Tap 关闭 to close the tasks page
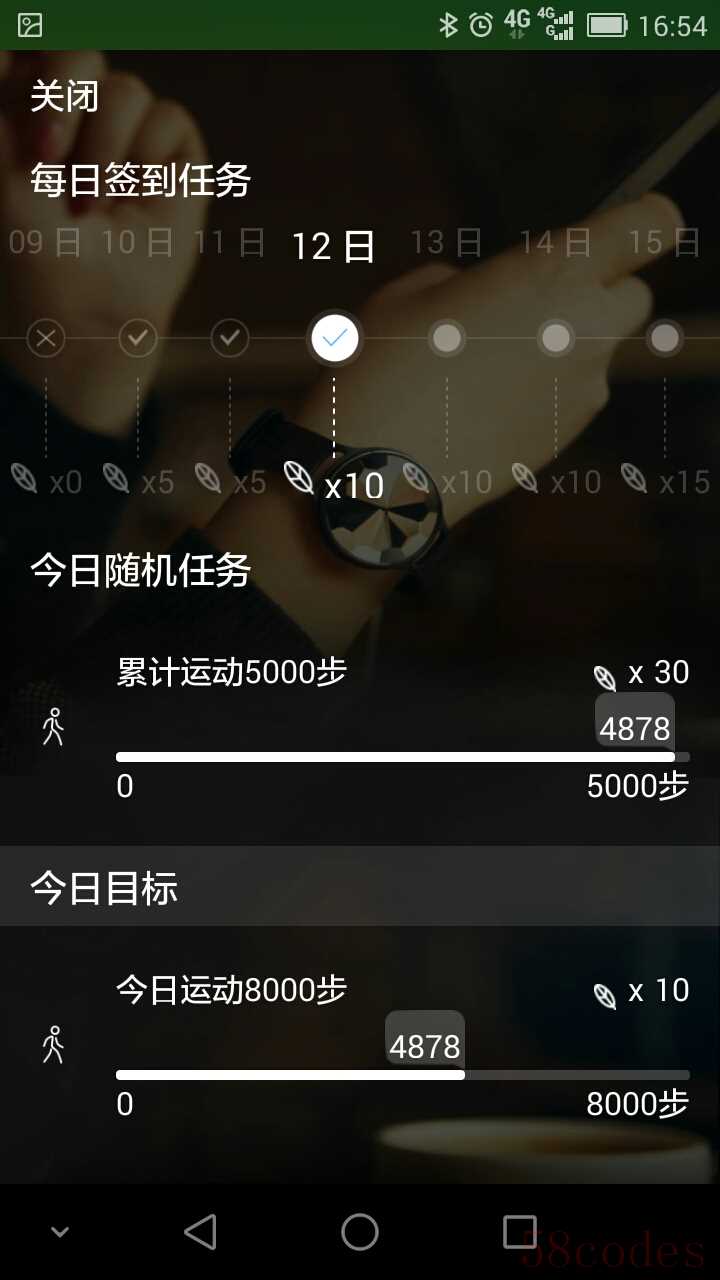 (x=64, y=98)
